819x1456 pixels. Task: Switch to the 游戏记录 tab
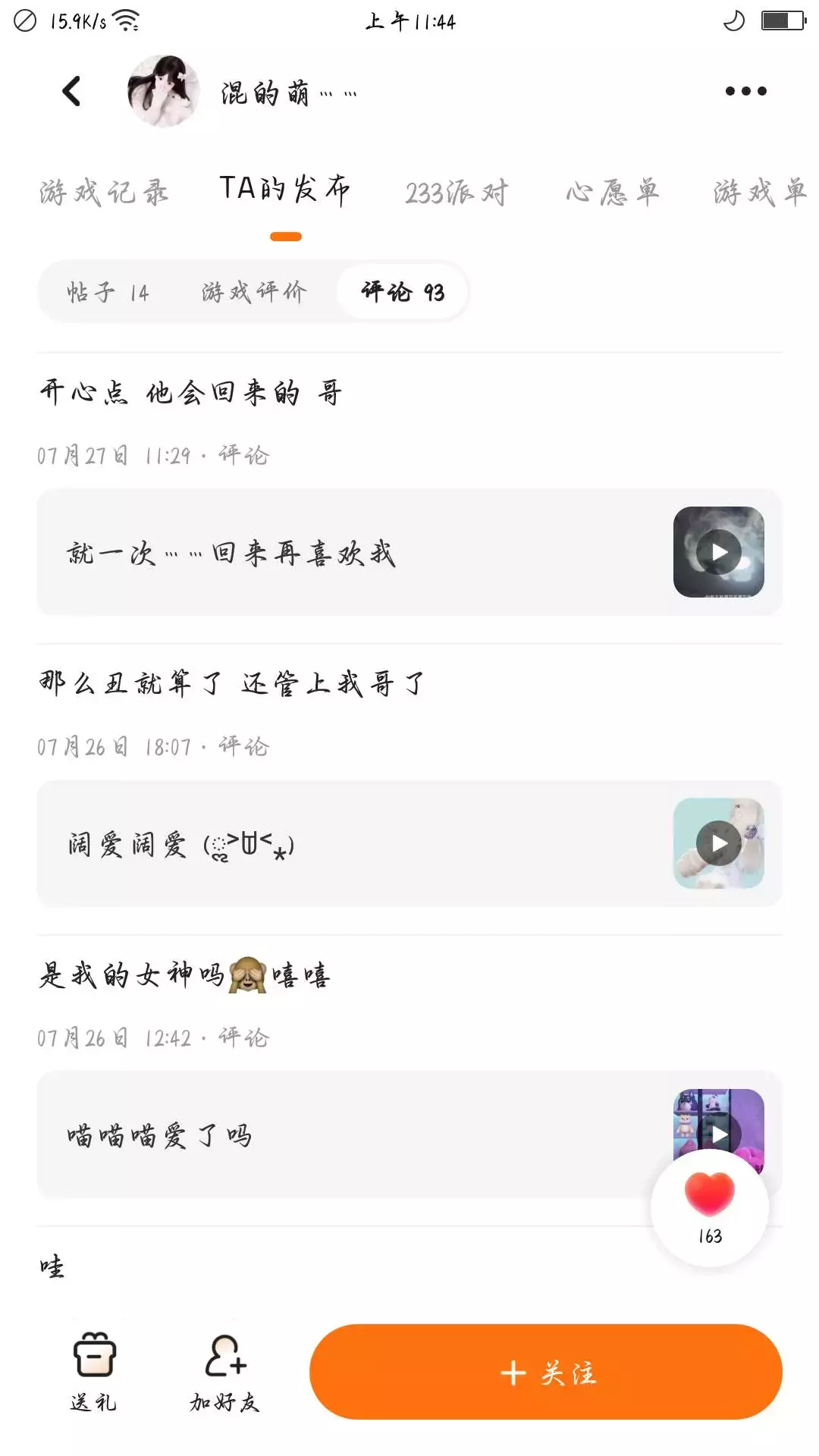click(104, 193)
